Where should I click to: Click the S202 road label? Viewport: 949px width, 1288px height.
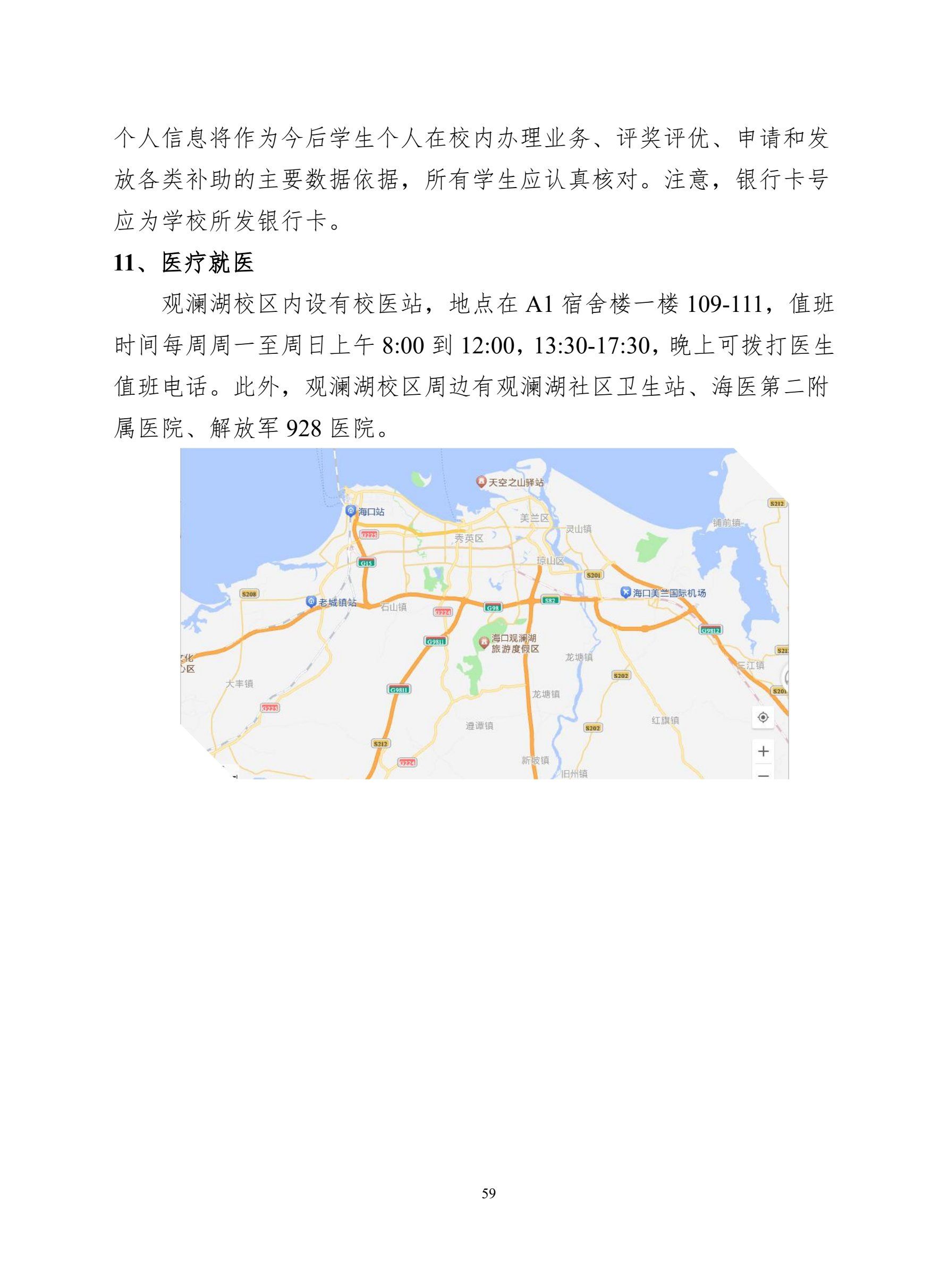tap(621, 674)
